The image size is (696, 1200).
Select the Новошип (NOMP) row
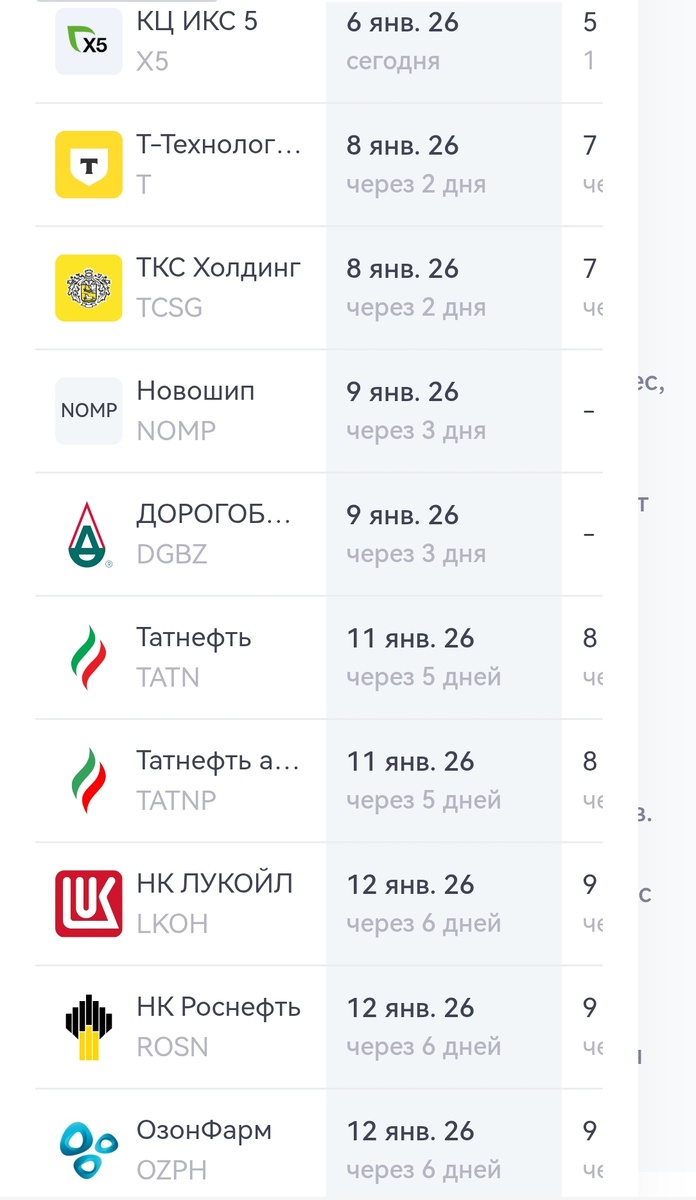tap(195, 410)
